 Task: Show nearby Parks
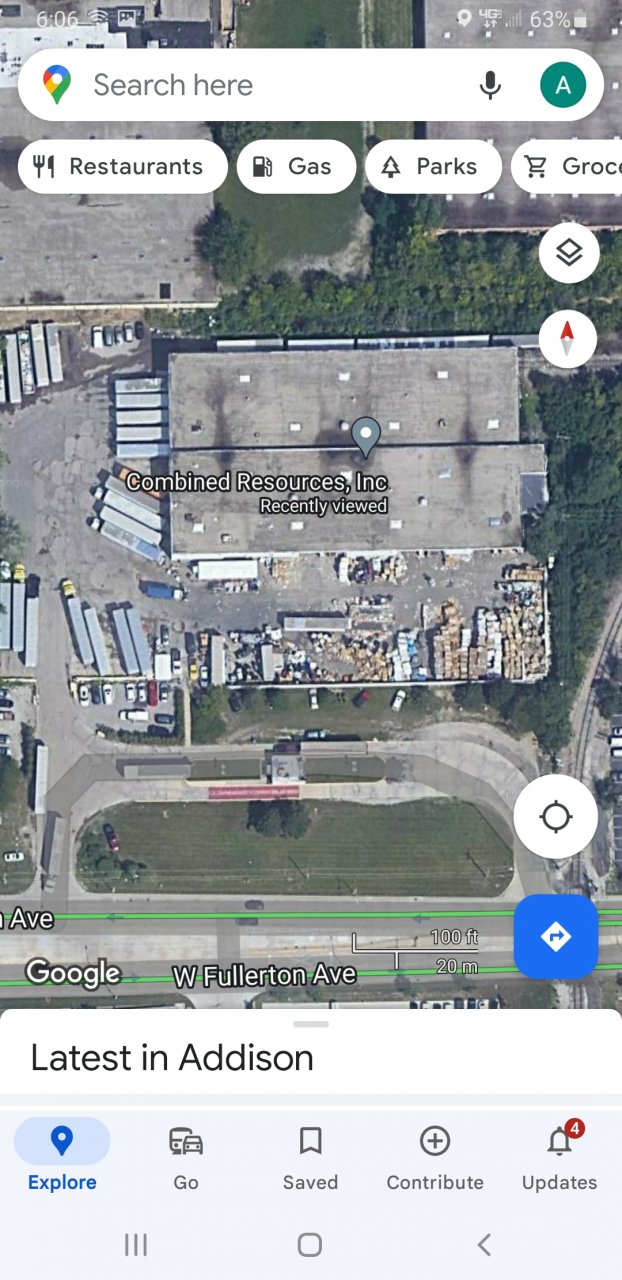click(432, 166)
